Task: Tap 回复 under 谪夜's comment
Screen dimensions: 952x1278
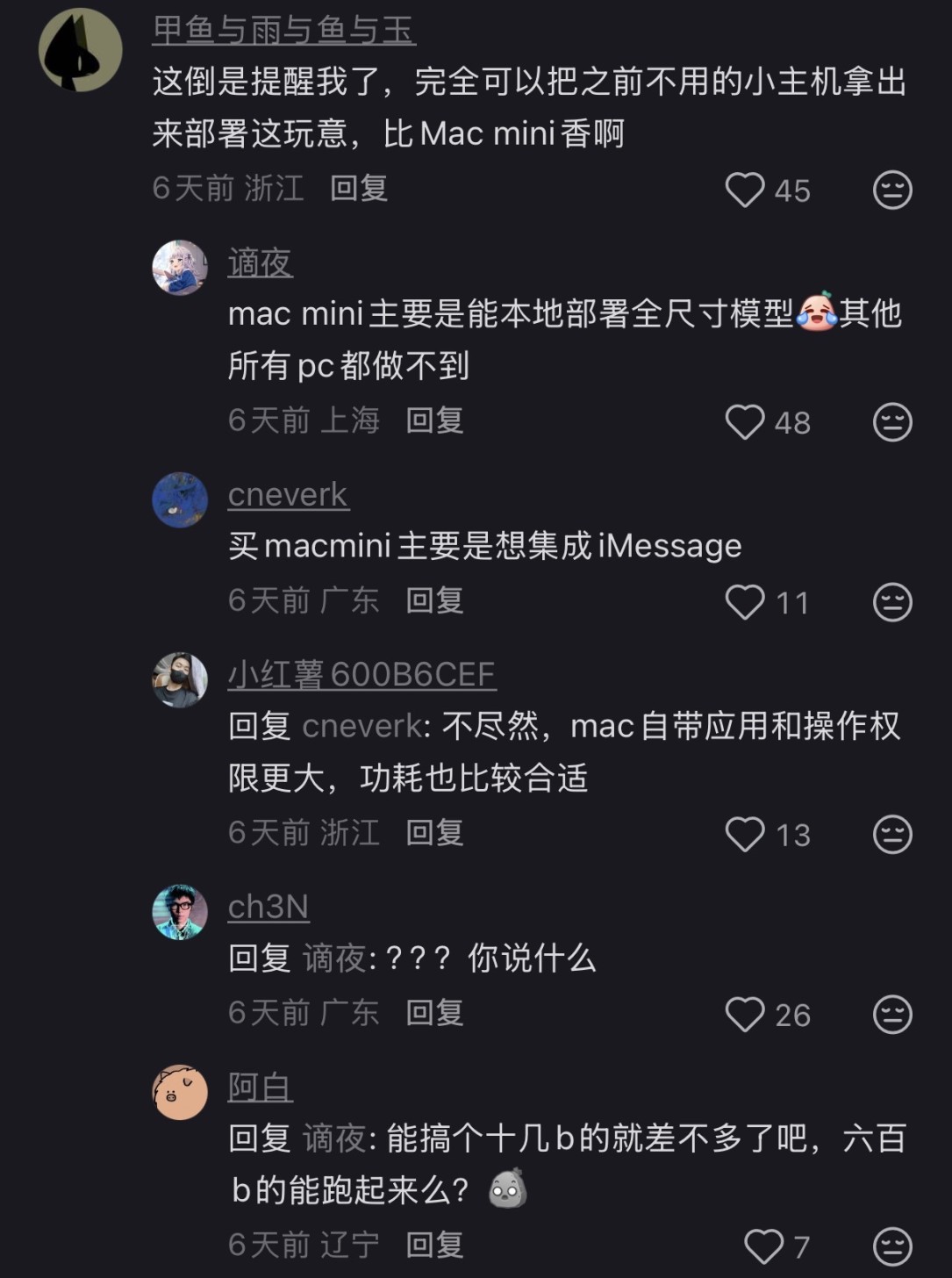Action: (x=434, y=420)
